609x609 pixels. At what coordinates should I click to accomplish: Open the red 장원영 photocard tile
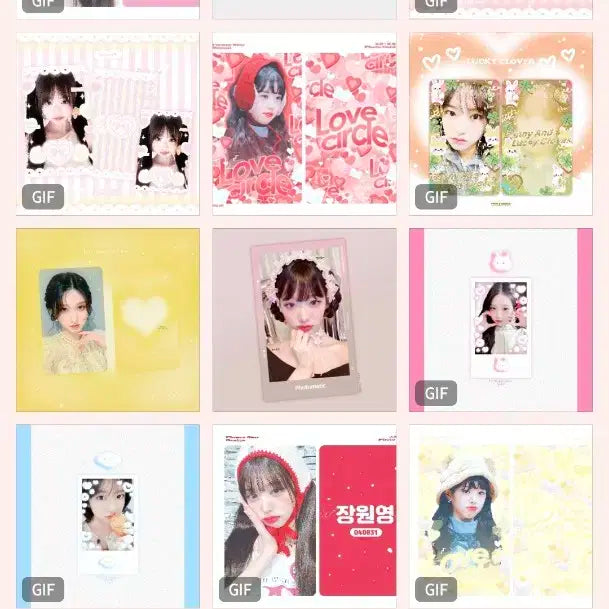(304, 515)
